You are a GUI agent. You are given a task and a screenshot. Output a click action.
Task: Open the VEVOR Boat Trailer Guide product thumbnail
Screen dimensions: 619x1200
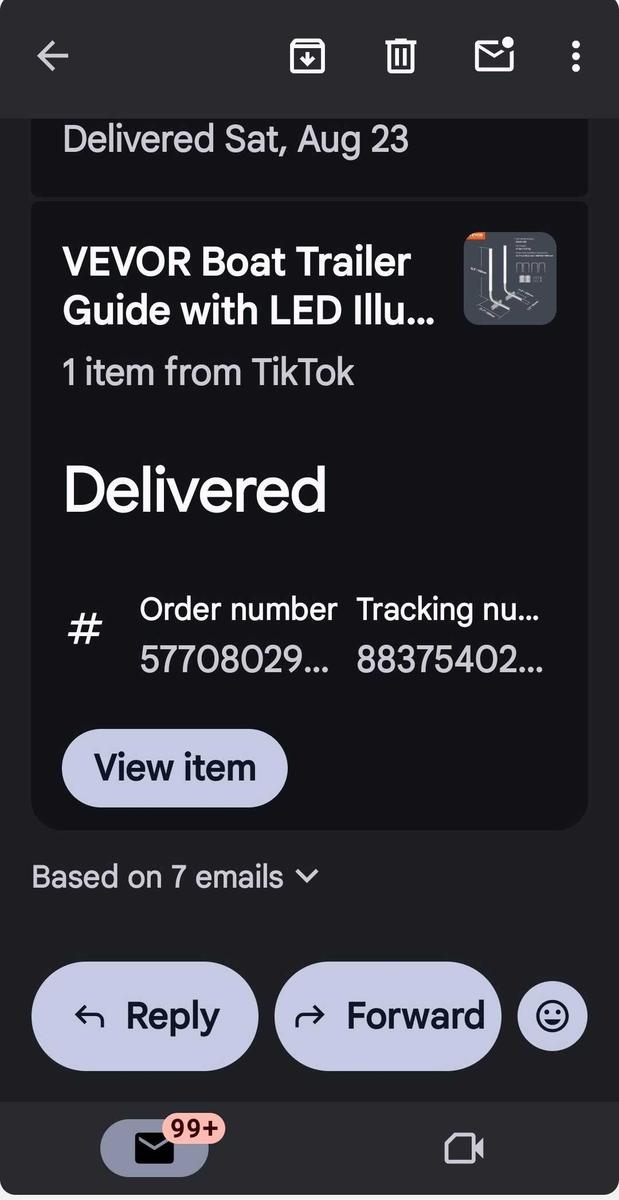(x=509, y=279)
